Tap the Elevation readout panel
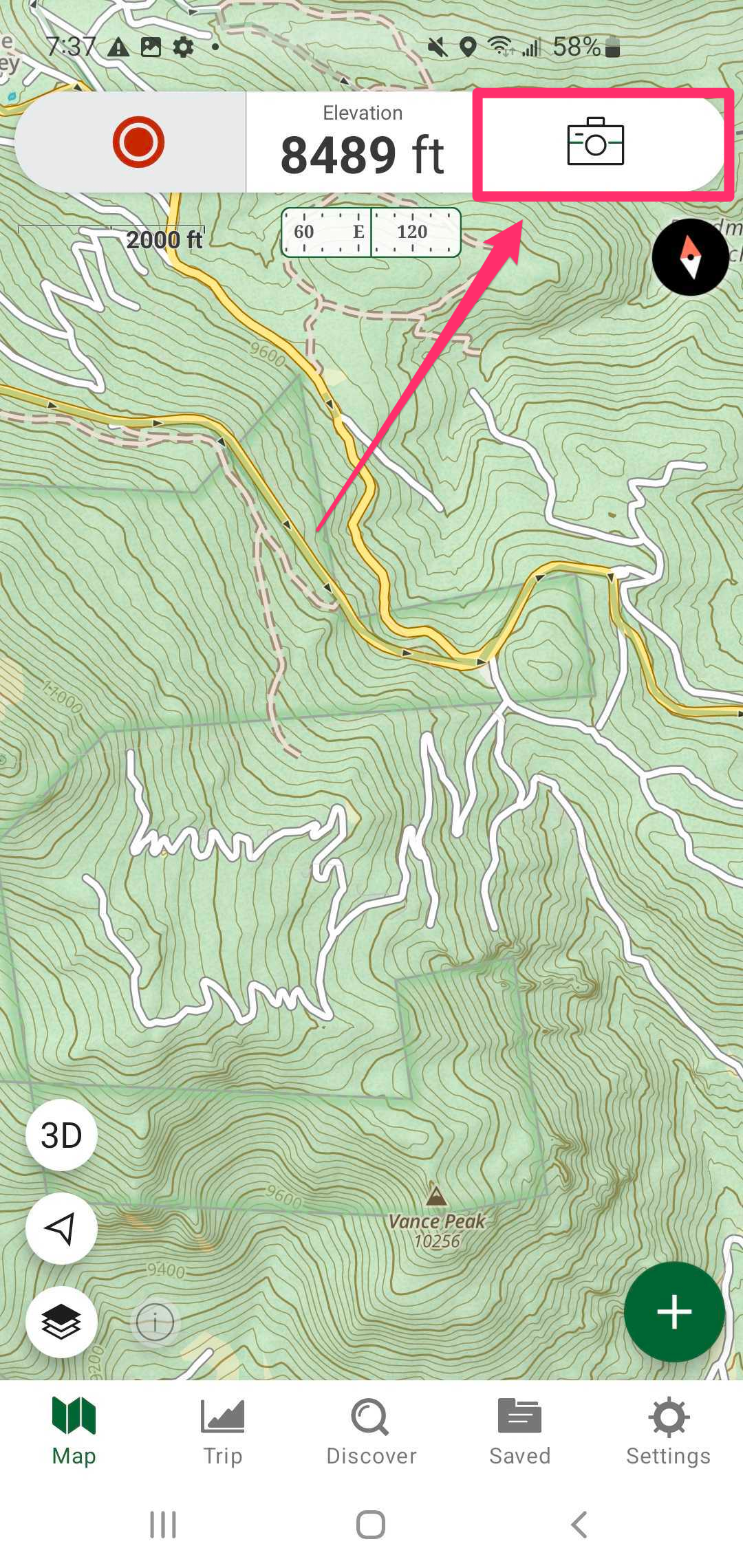The image size is (743, 1568). [x=363, y=142]
